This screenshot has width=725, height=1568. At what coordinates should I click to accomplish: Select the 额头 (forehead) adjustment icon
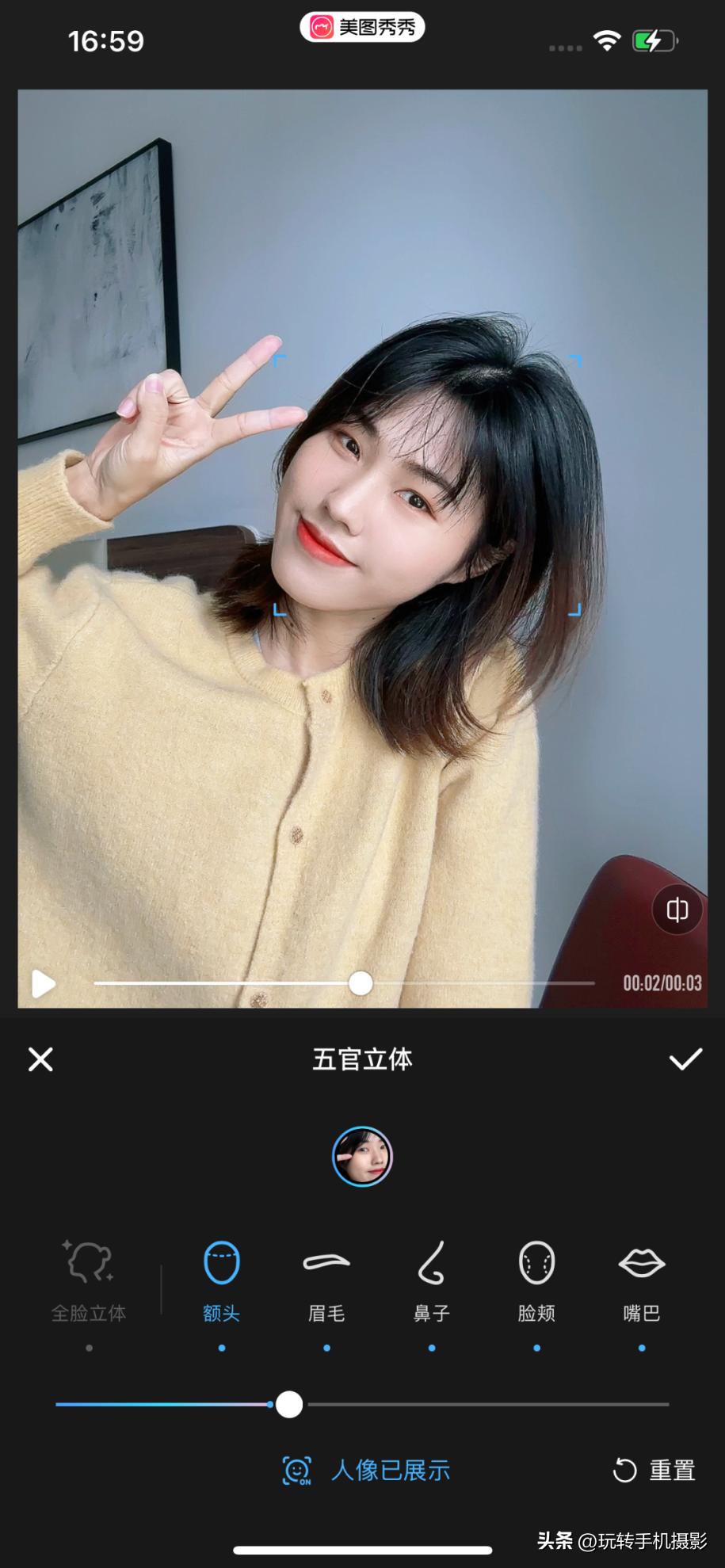221,1264
